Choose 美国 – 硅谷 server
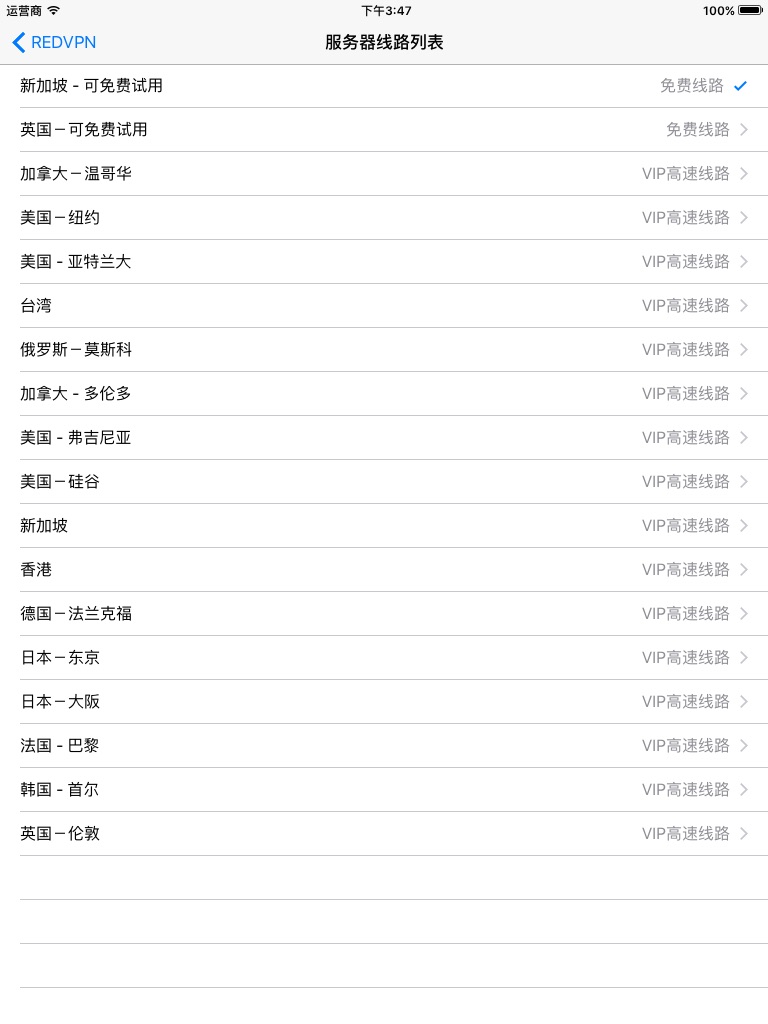 (384, 481)
